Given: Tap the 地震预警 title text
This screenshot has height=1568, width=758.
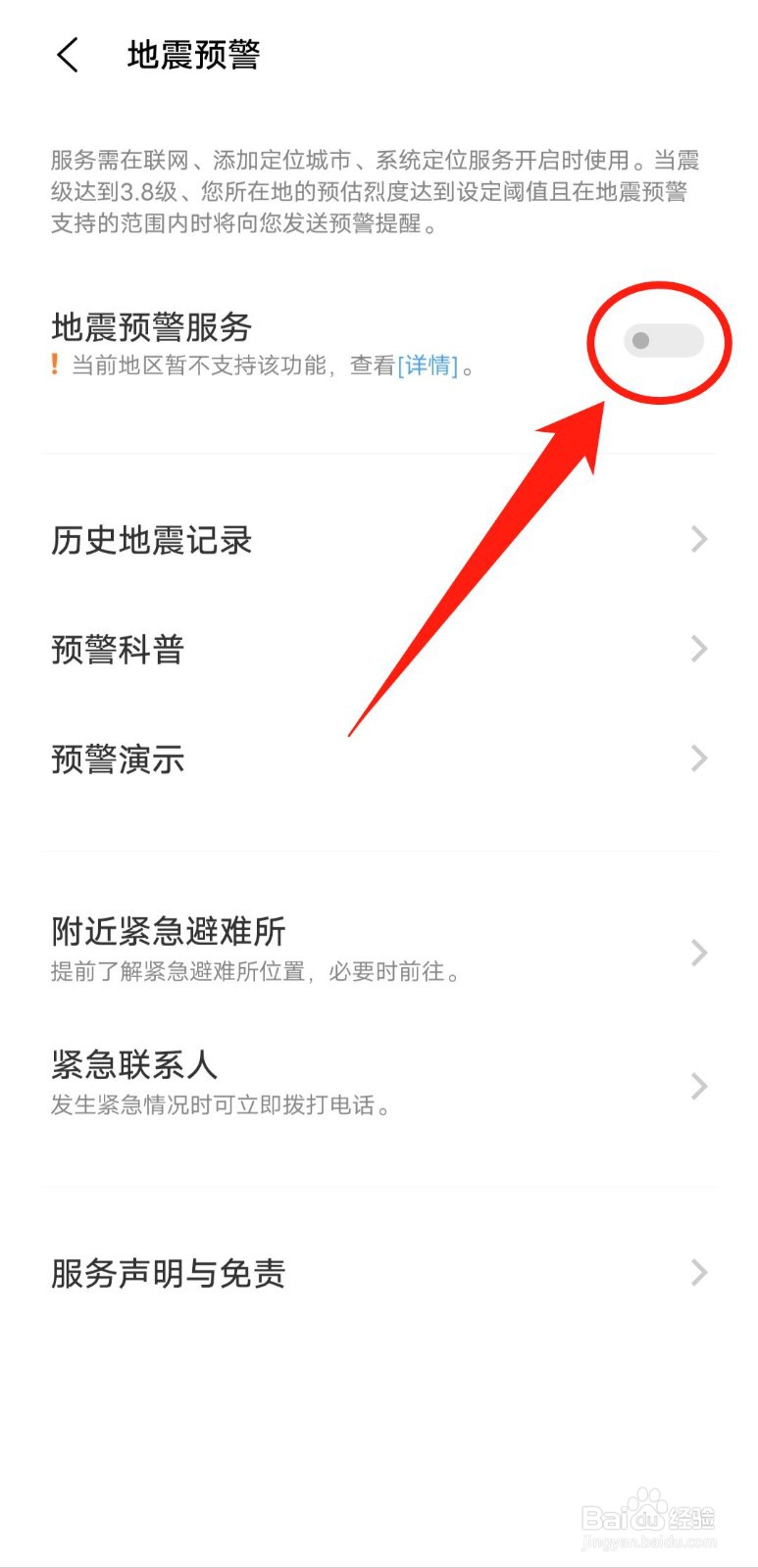Looking at the screenshot, I should click(x=193, y=56).
